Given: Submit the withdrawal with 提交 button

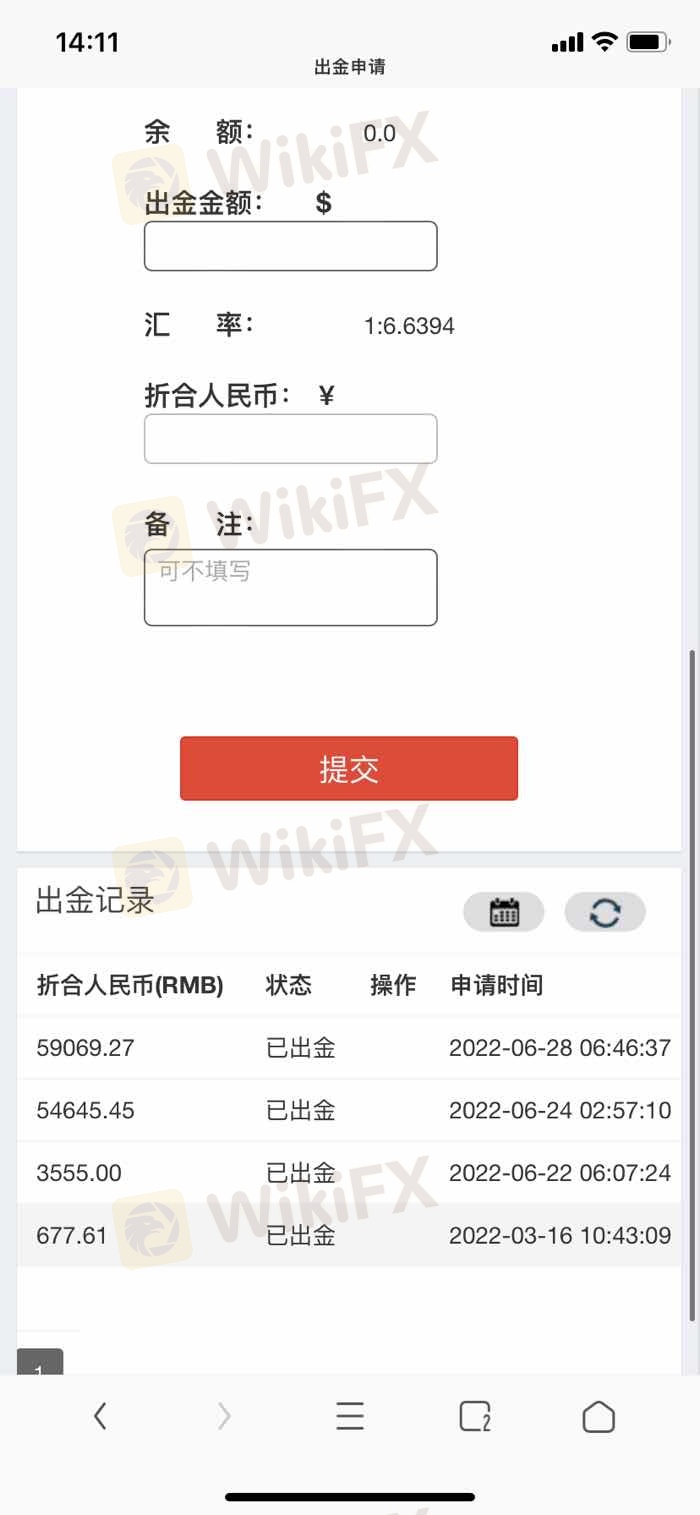Looking at the screenshot, I should click(x=349, y=769).
